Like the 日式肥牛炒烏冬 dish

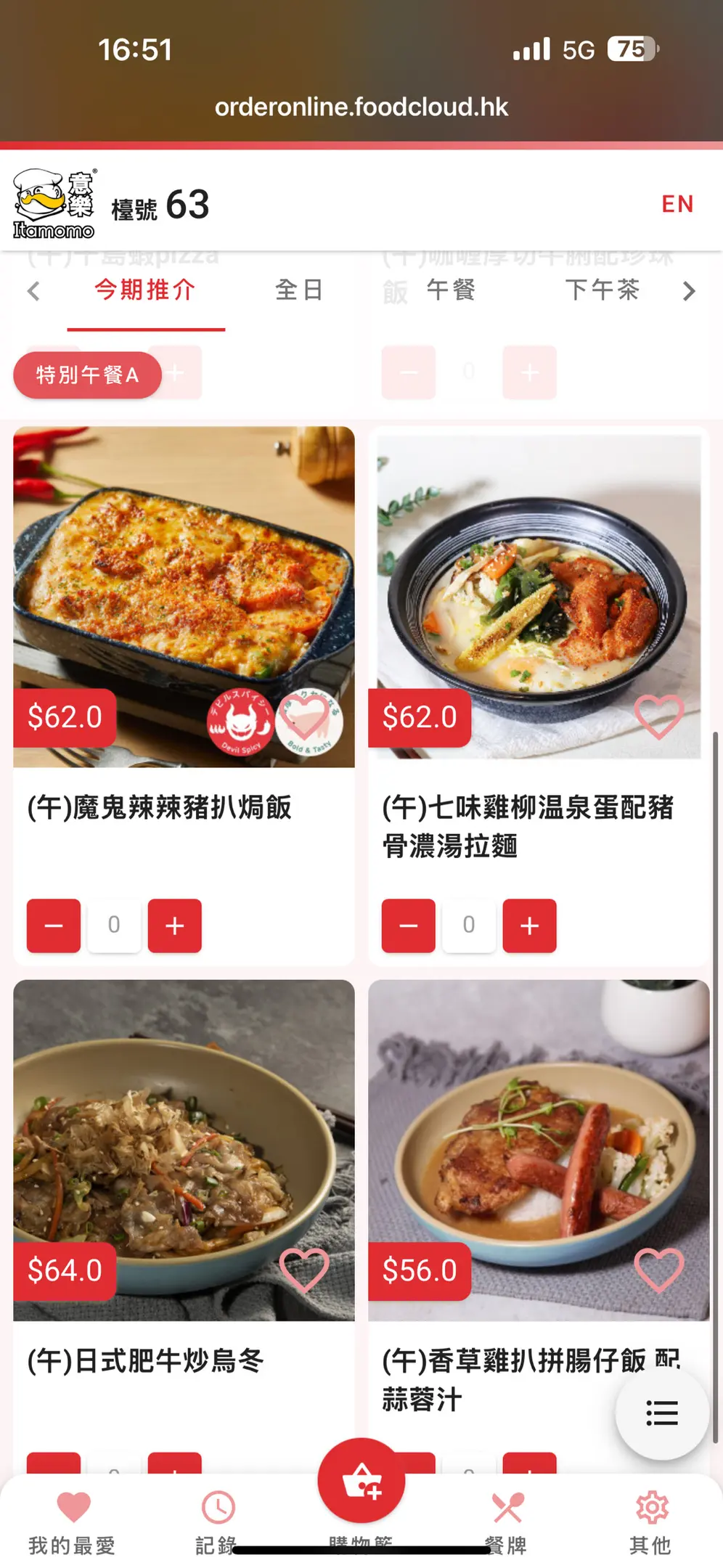click(304, 1270)
